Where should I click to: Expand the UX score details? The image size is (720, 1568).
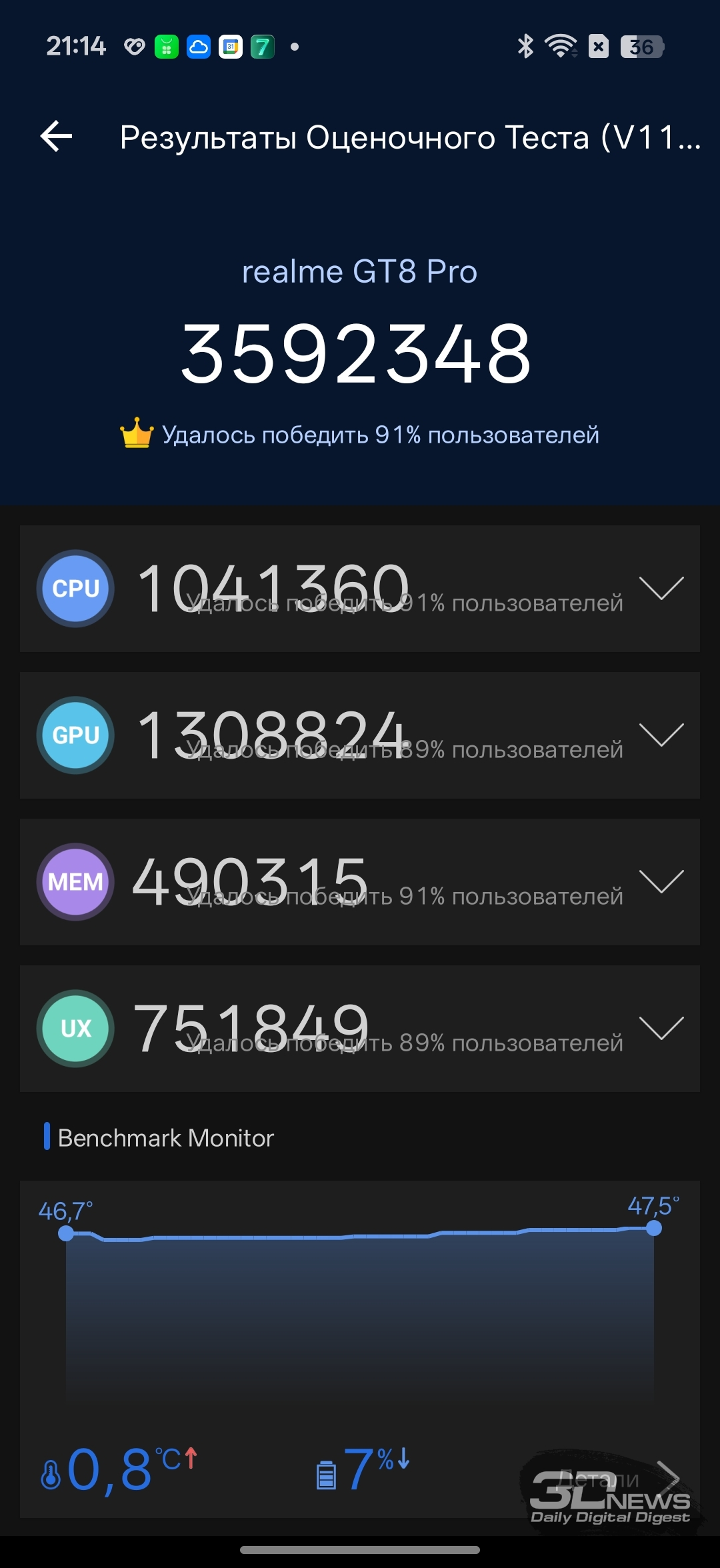coord(661,1028)
